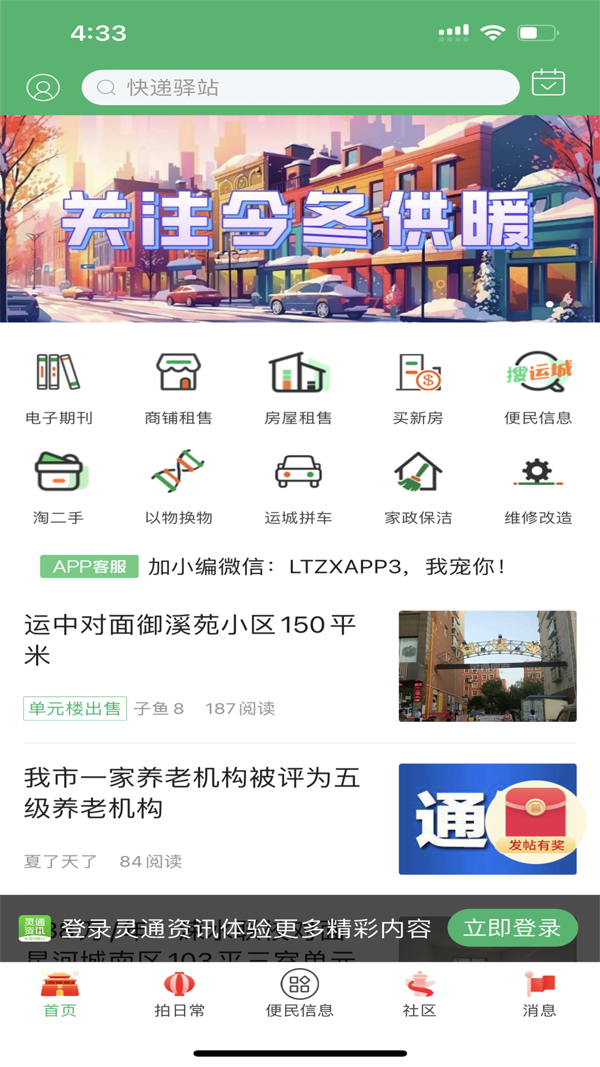Viewport: 600px width, 1067px height.
Task: Open 电子期刊 section
Action: pyautogui.click(x=59, y=388)
